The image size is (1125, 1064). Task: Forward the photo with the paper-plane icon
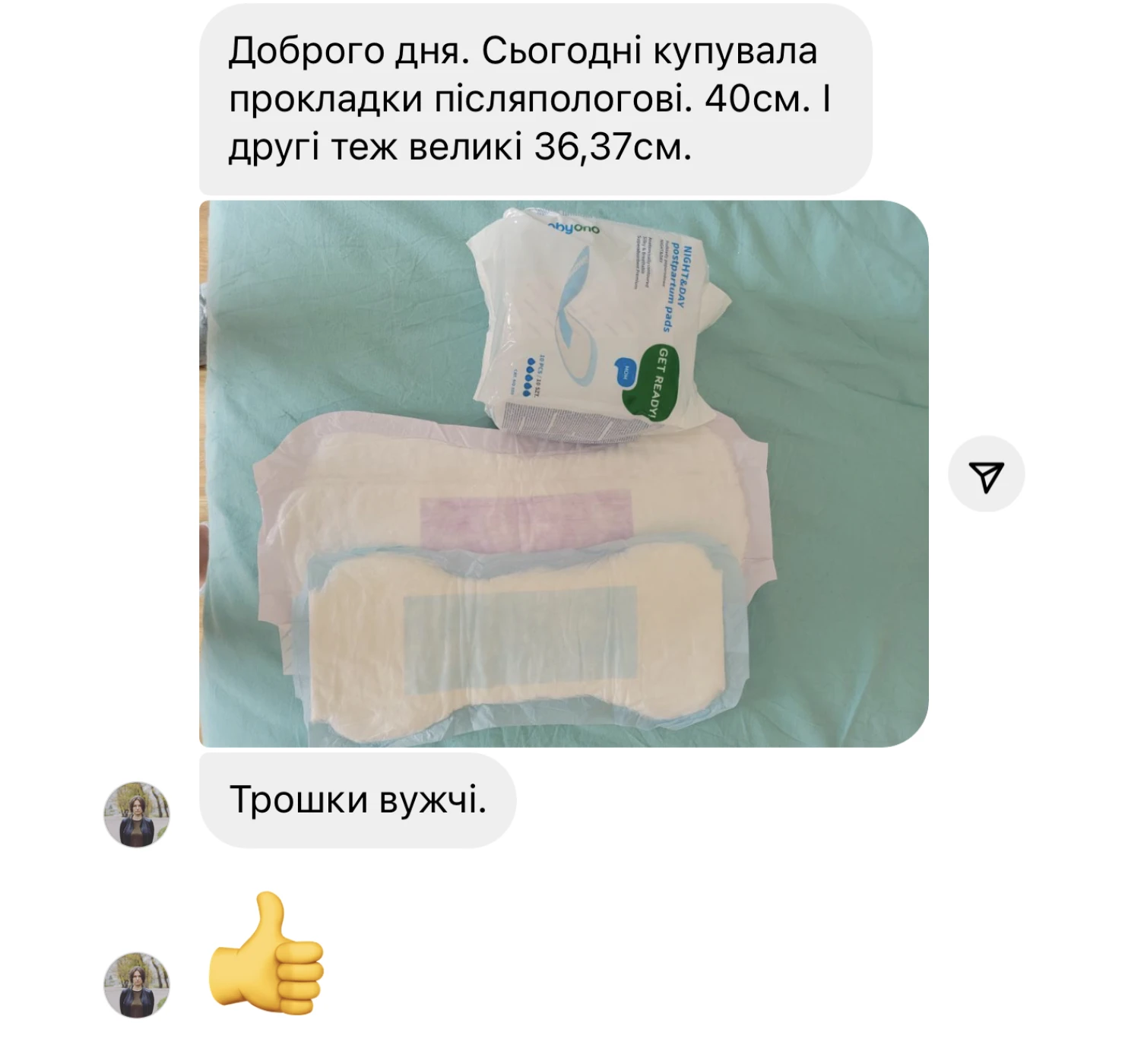986,475
